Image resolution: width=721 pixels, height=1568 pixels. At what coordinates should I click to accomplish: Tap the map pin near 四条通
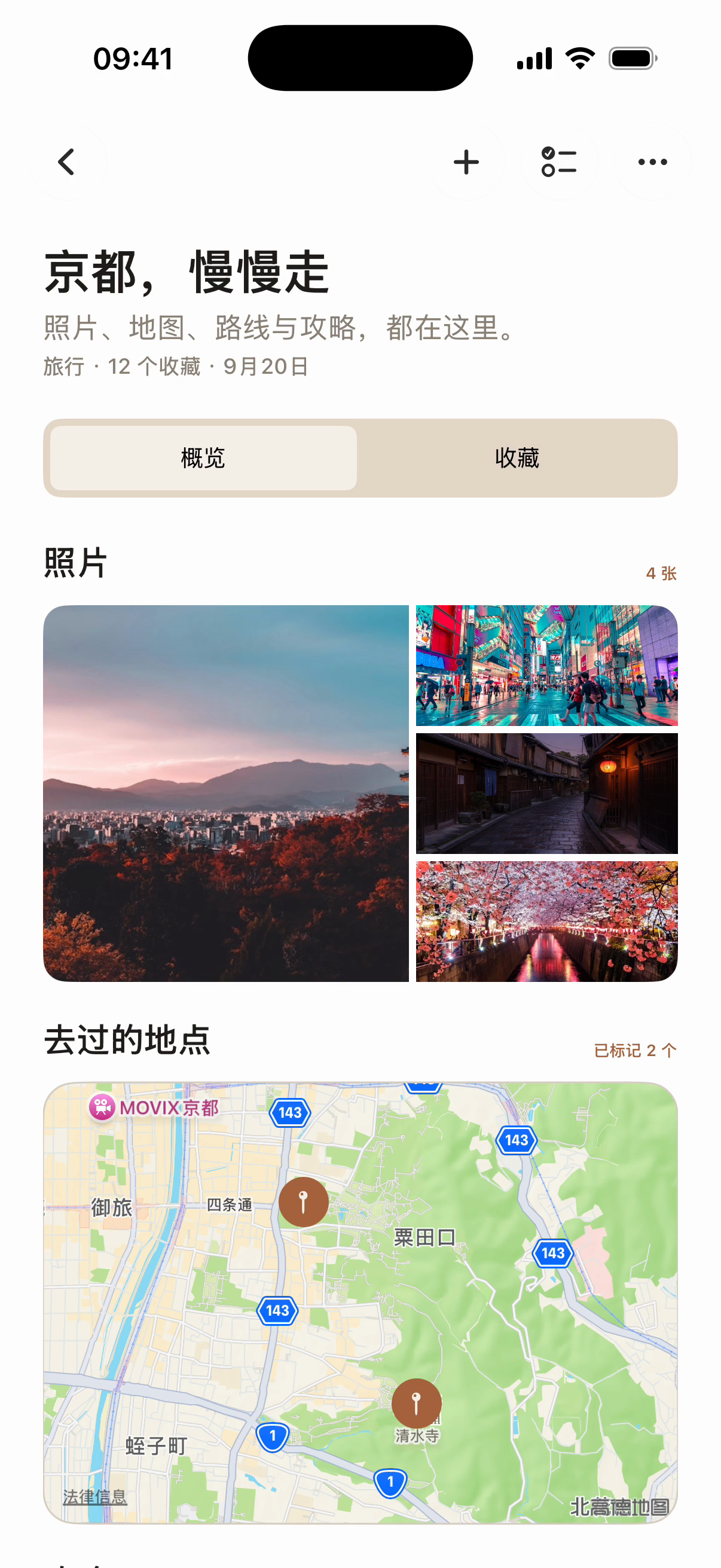tap(303, 1201)
